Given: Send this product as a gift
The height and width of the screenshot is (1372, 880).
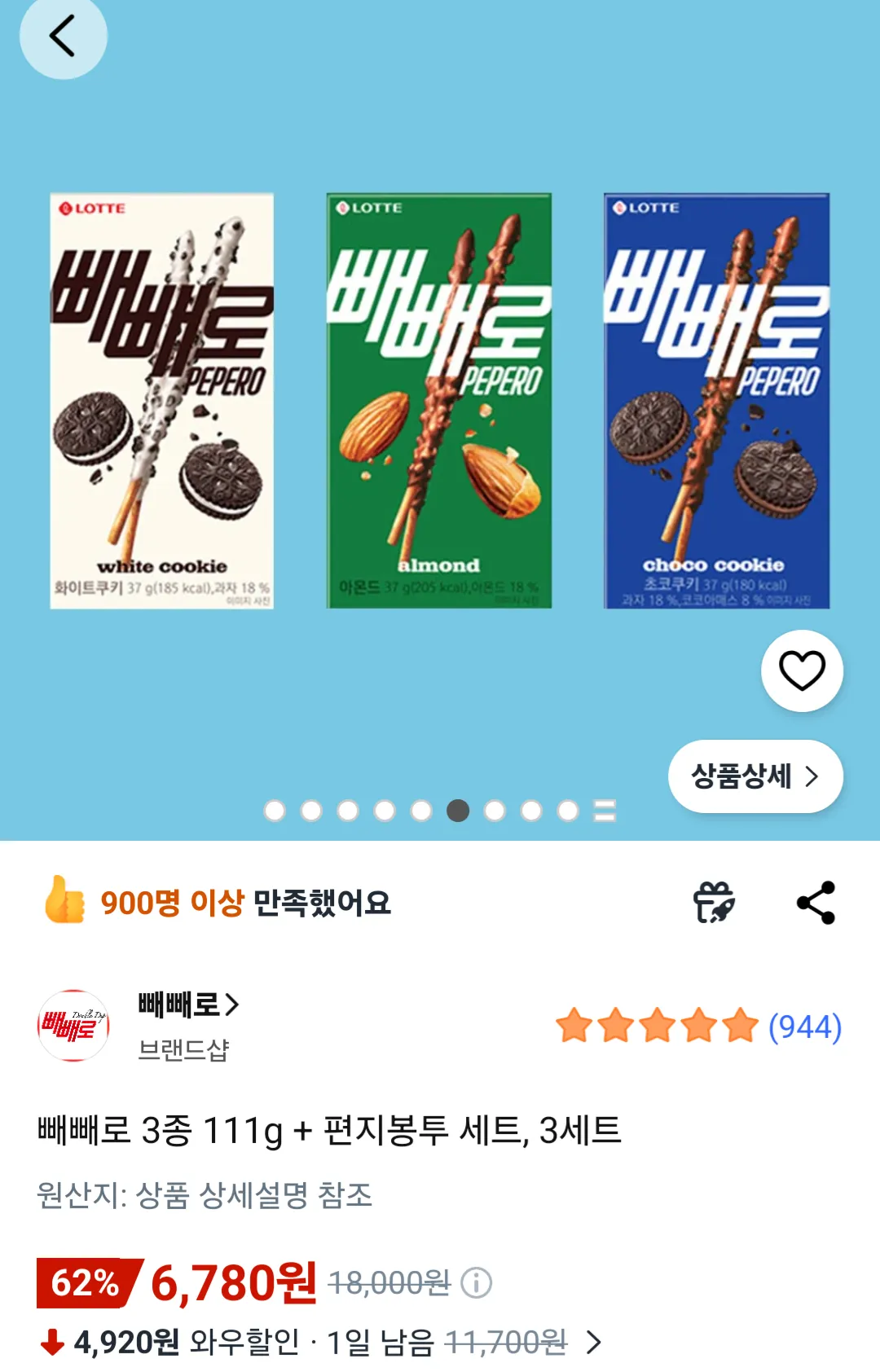Looking at the screenshot, I should point(714,903).
